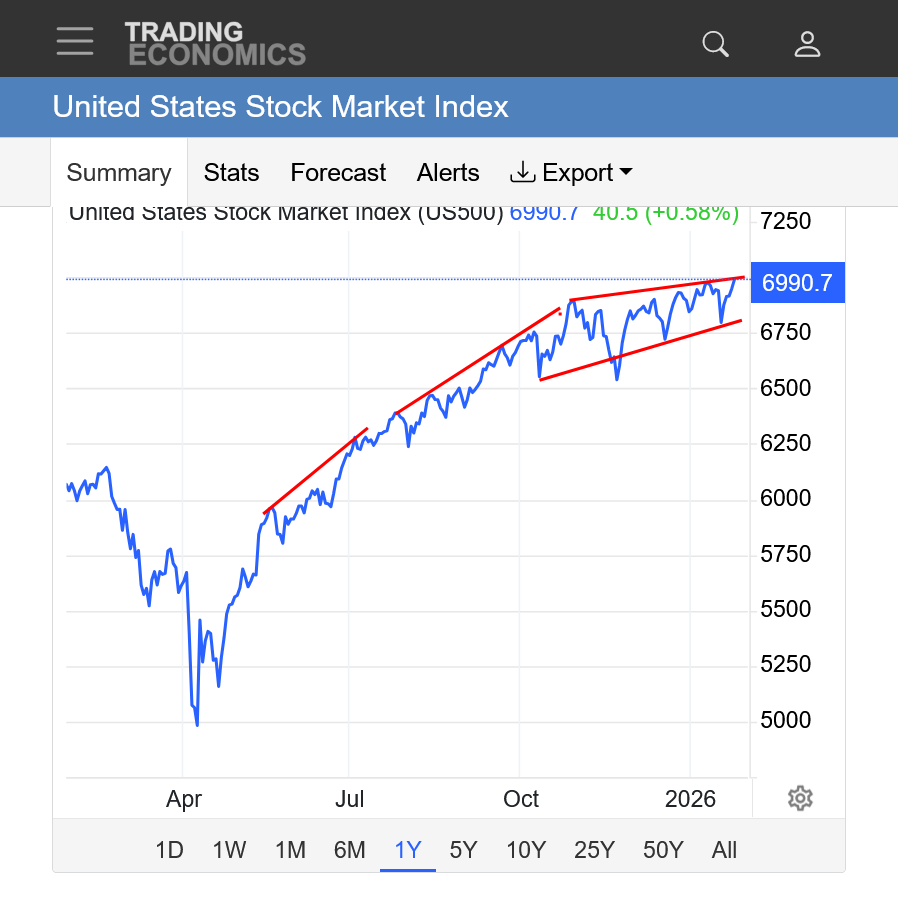Open chart settings gear

pyautogui.click(x=799, y=798)
